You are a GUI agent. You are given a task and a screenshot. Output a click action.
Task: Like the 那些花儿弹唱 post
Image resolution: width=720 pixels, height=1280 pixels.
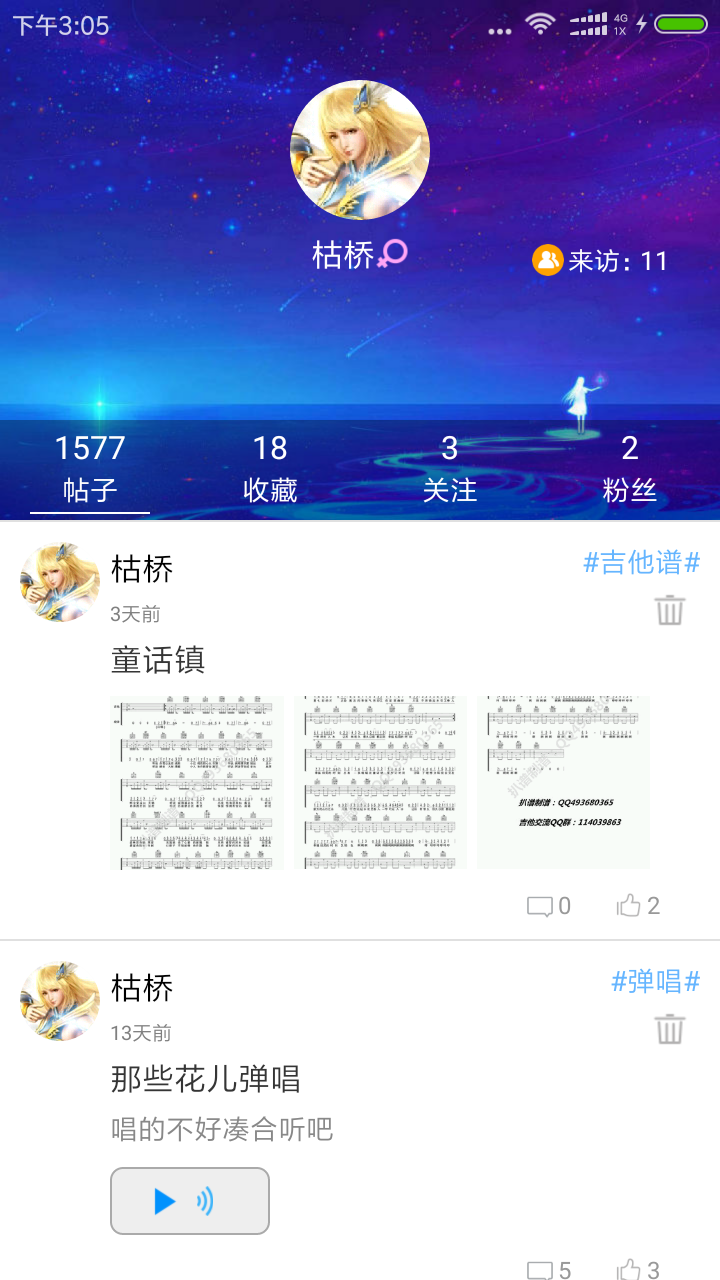pos(638,1270)
